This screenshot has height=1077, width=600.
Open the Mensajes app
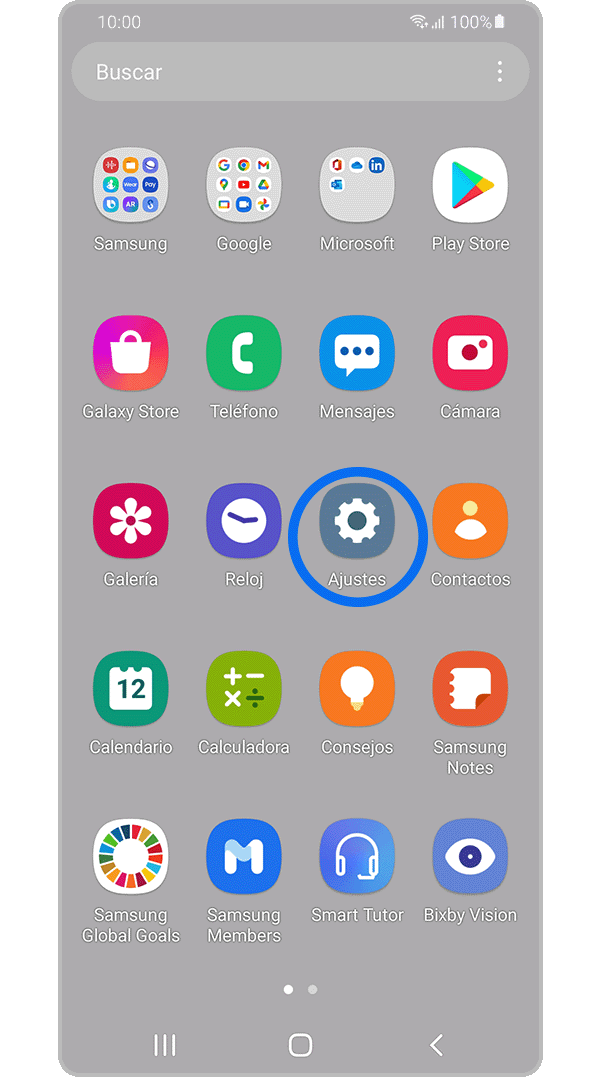tap(357, 354)
